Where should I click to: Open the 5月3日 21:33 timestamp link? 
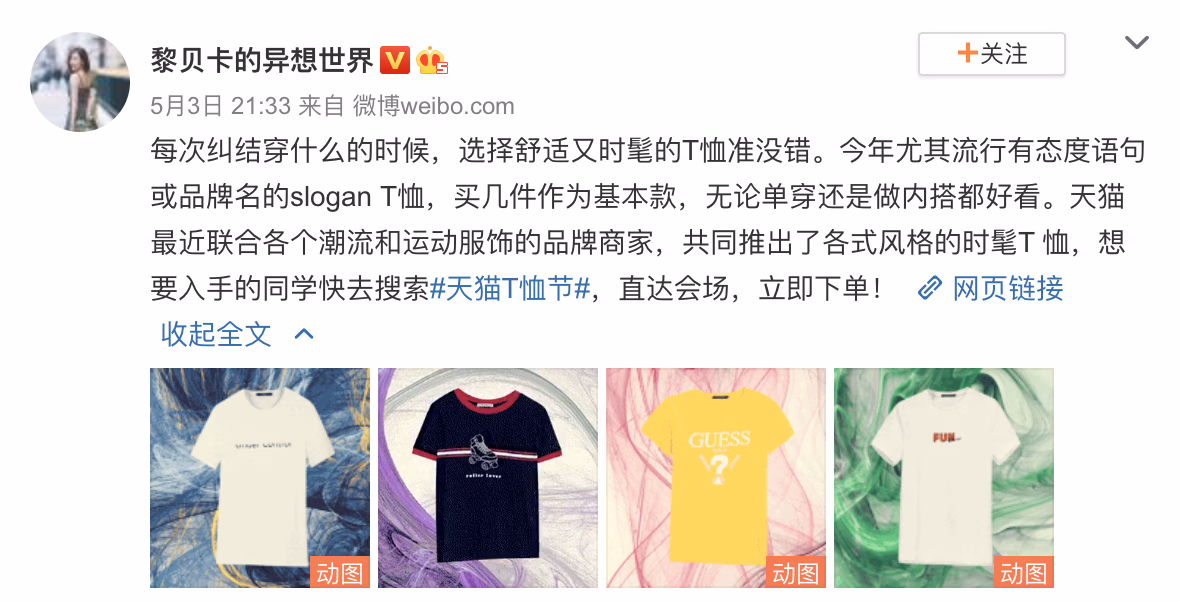pos(220,106)
